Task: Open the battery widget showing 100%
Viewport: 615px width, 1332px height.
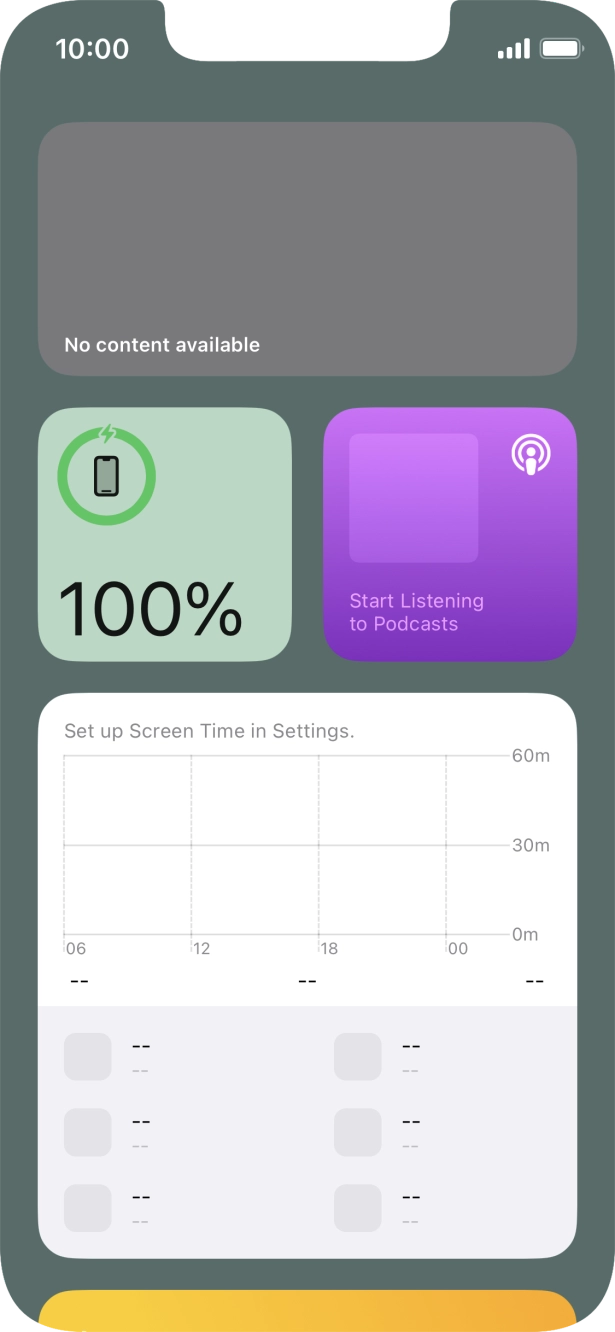Action: [x=165, y=534]
